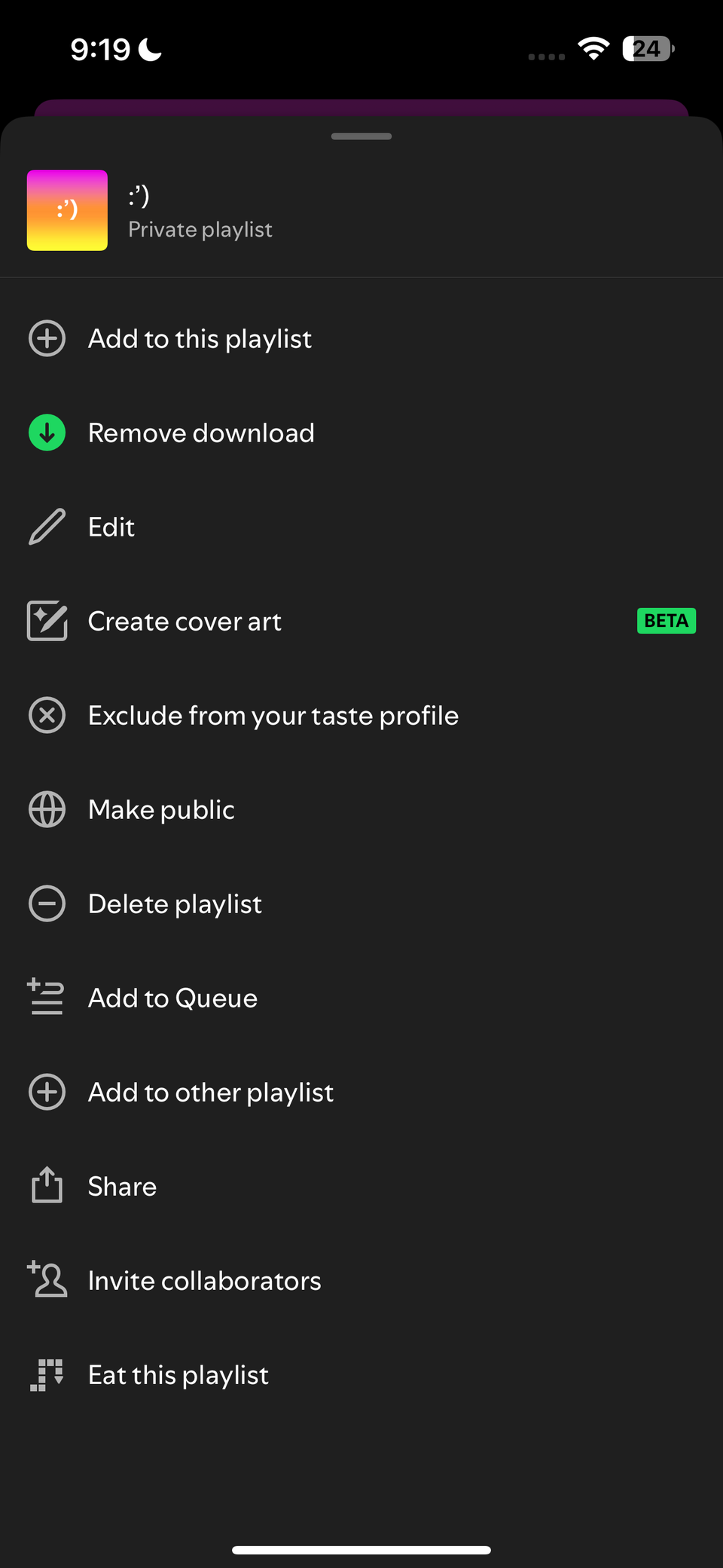Click the Invite collaborators option
Viewport: 723px width, 1568px height.
coord(204,1279)
